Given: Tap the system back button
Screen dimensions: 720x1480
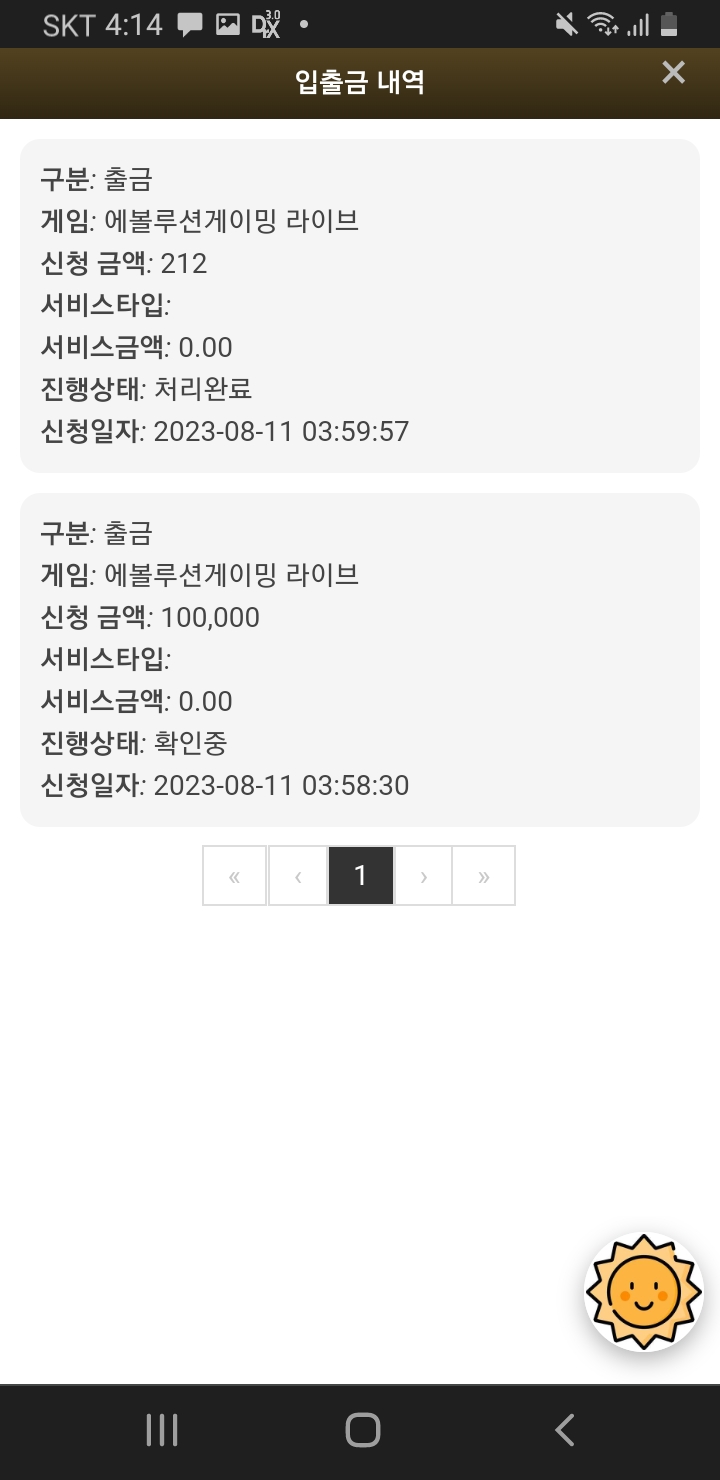Looking at the screenshot, I should tap(564, 1430).
